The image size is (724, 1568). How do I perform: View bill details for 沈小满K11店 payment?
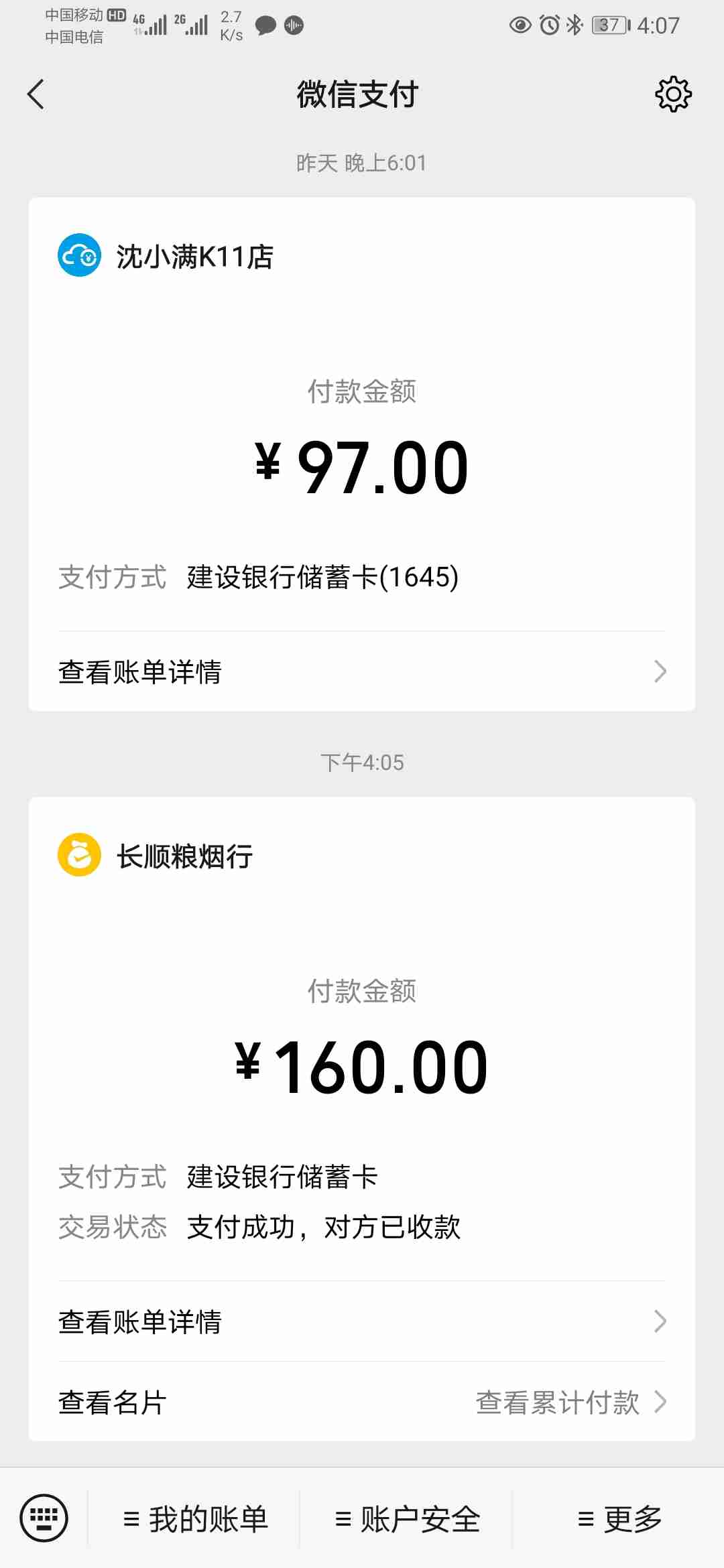pyautogui.click(x=362, y=671)
